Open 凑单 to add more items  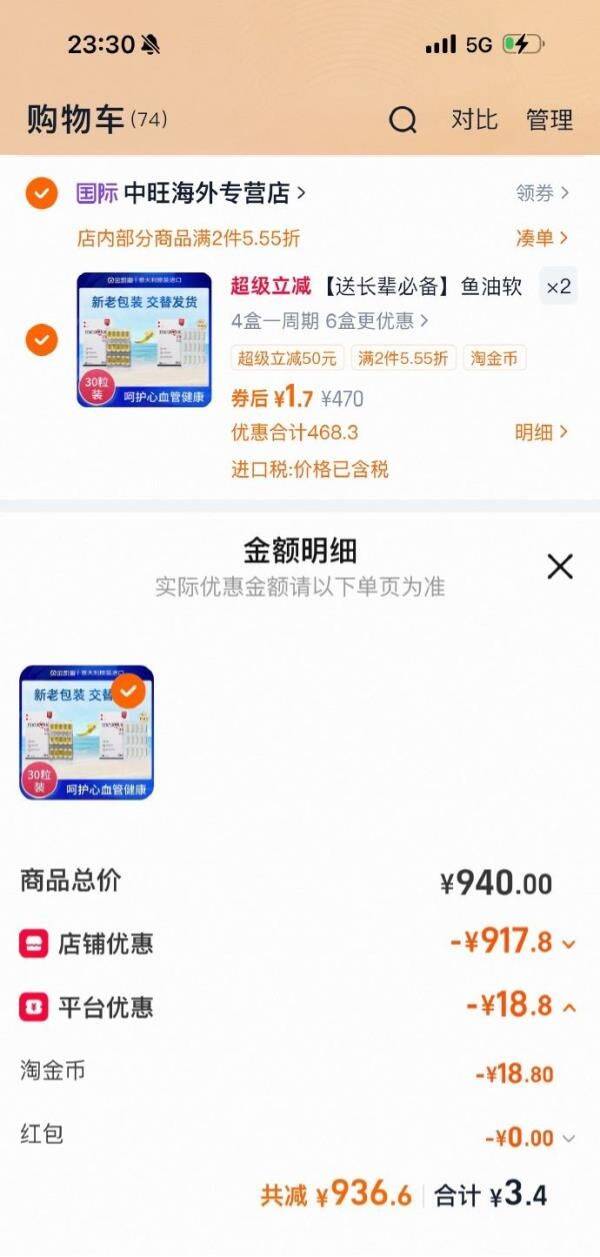click(542, 238)
